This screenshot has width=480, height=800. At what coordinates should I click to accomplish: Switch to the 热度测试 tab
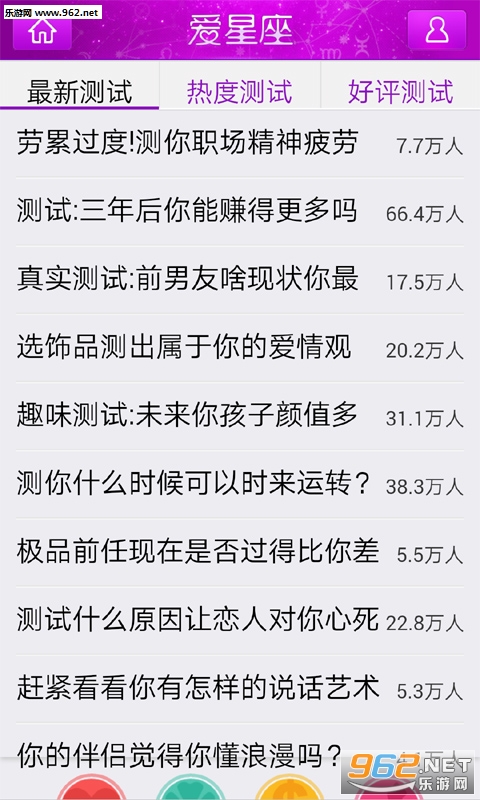point(240,91)
